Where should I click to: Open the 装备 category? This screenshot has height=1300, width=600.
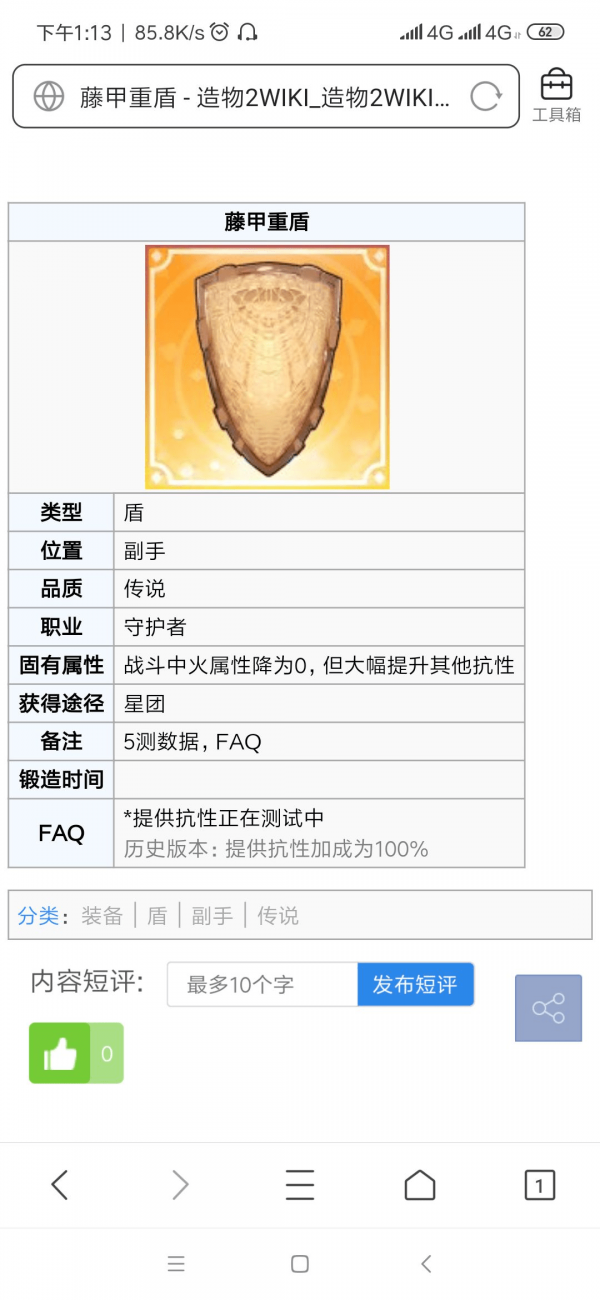point(102,916)
